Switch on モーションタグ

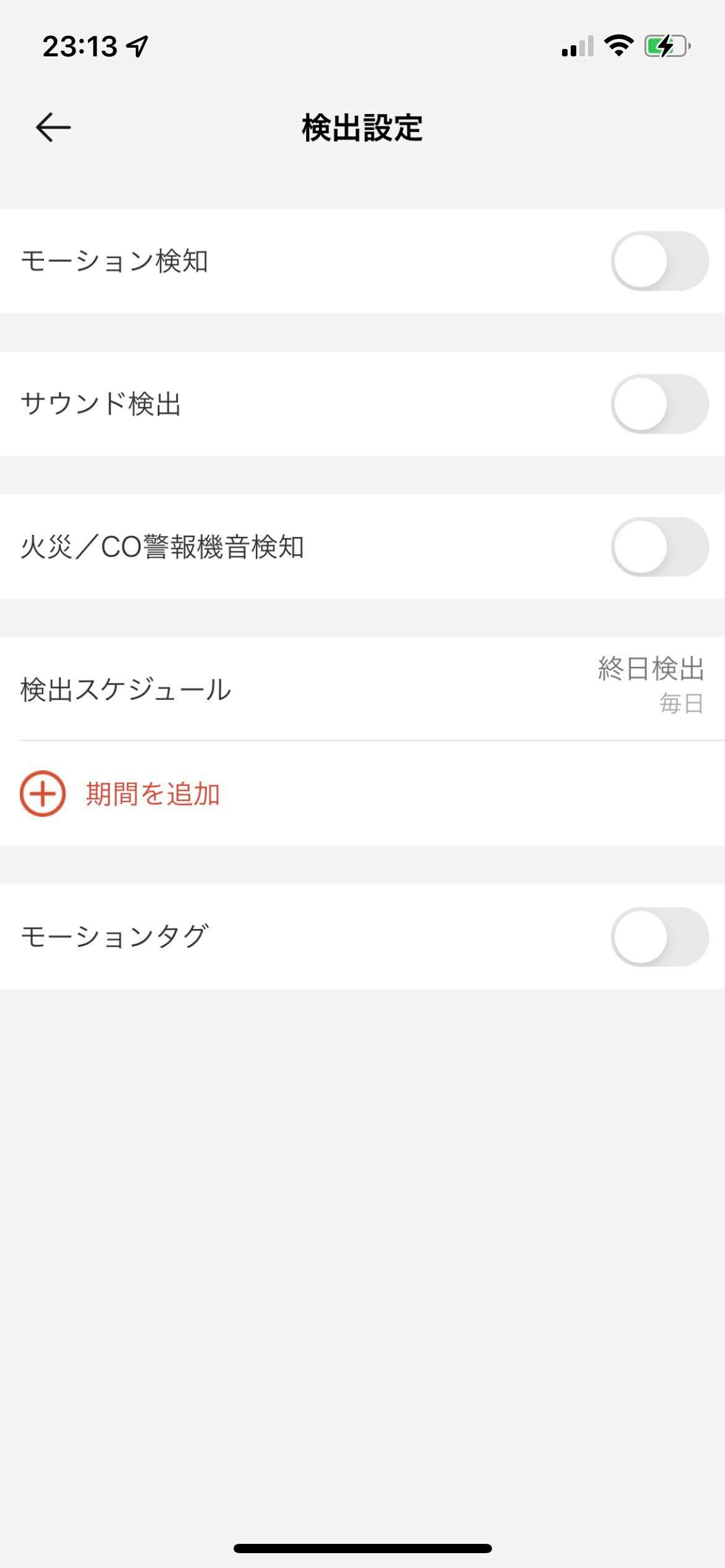pos(659,937)
